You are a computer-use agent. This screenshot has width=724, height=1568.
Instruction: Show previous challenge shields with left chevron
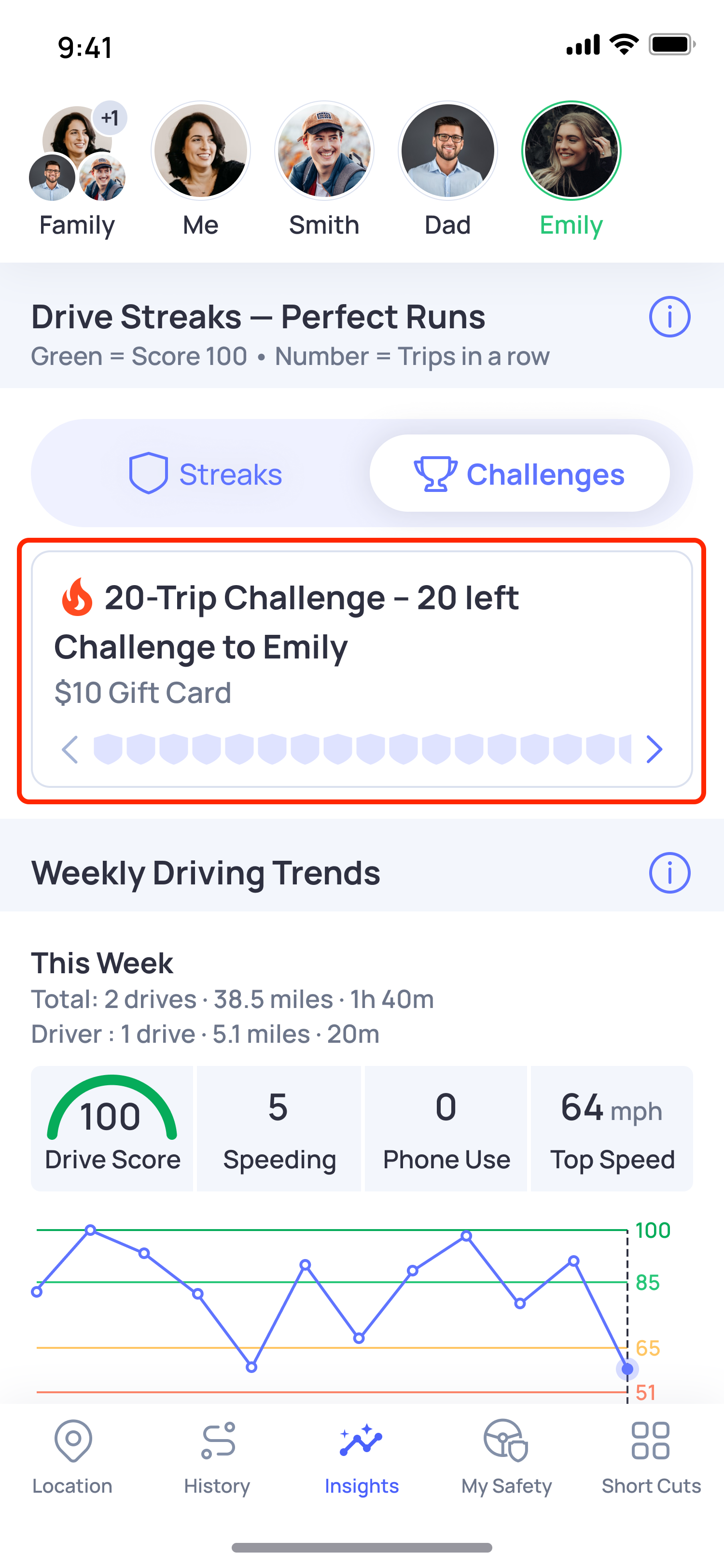[x=70, y=749]
